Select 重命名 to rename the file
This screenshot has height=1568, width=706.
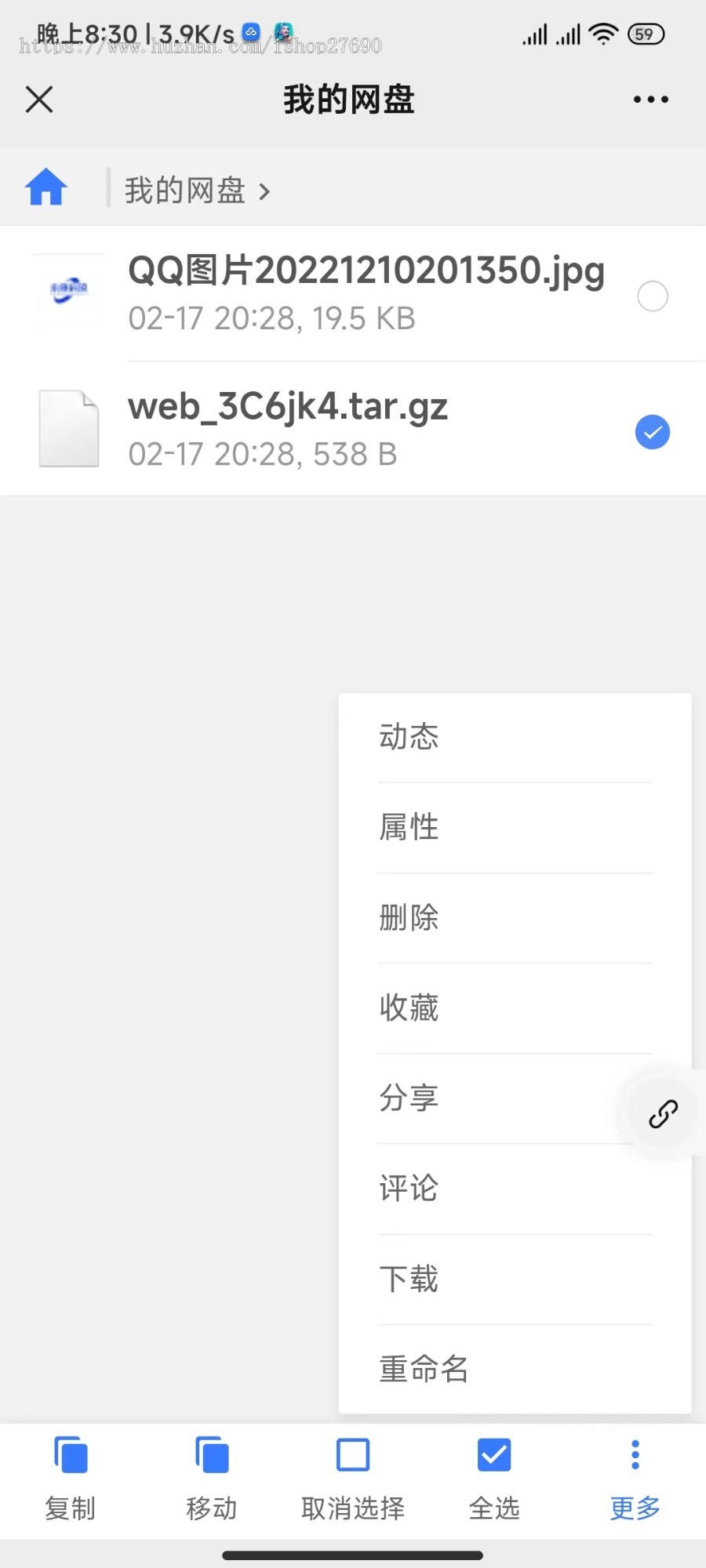pyautogui.click(x=424, y=1370)
